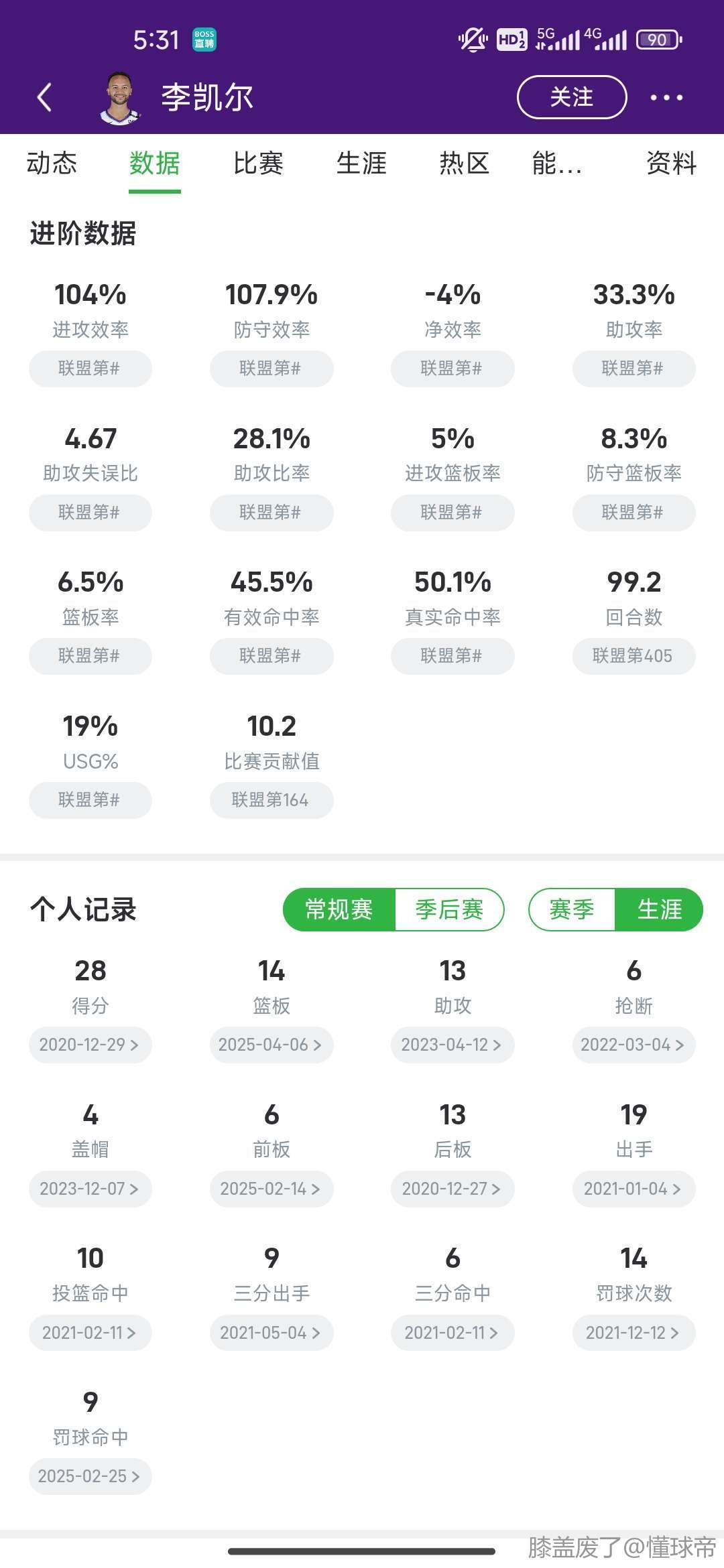Viewport: 724px width, 1568px height.
Task: Switch records to 赛季 view
Action: [x=572, y=909]
